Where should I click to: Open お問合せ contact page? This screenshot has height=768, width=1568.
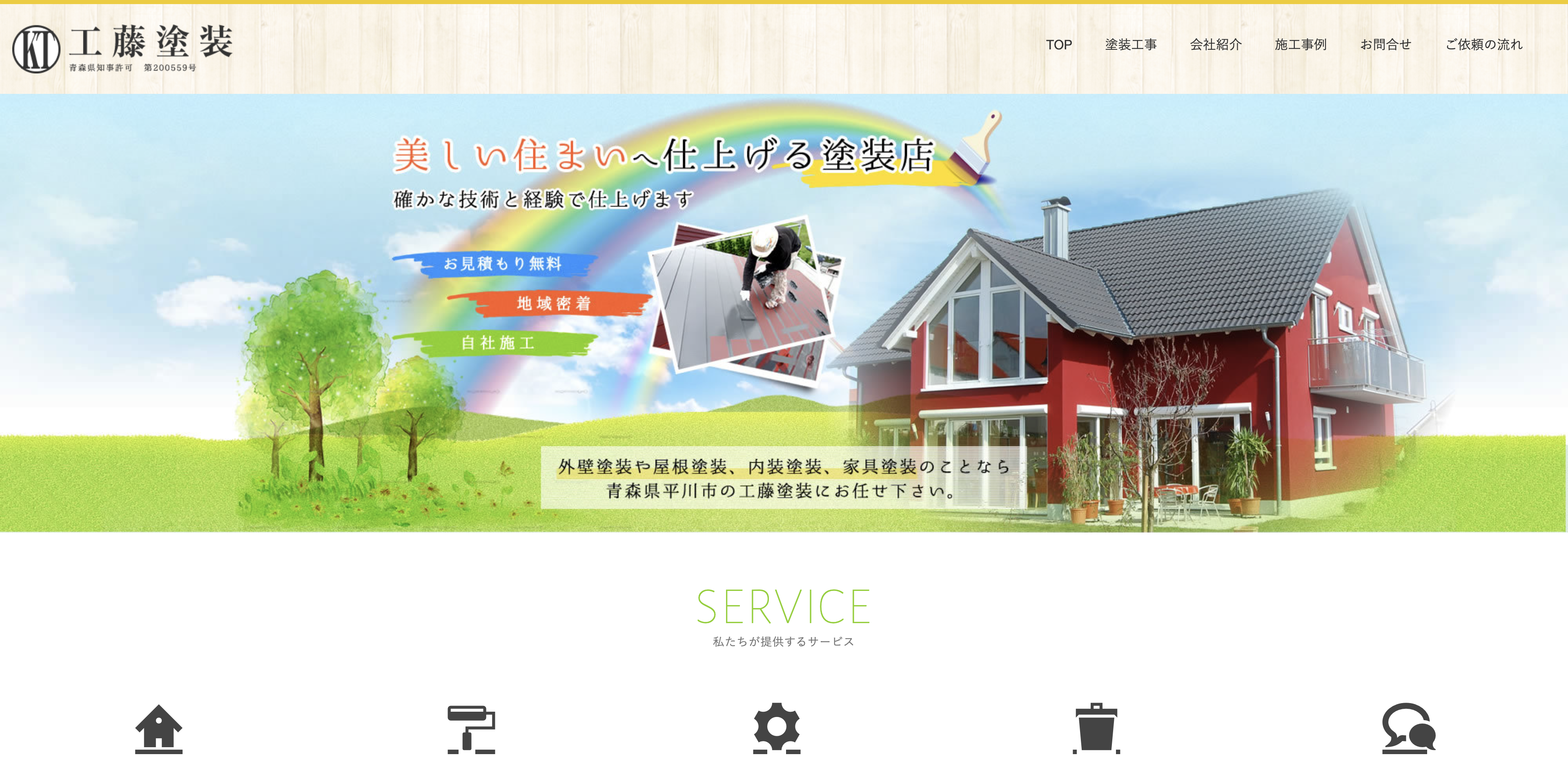[1385, 45]
